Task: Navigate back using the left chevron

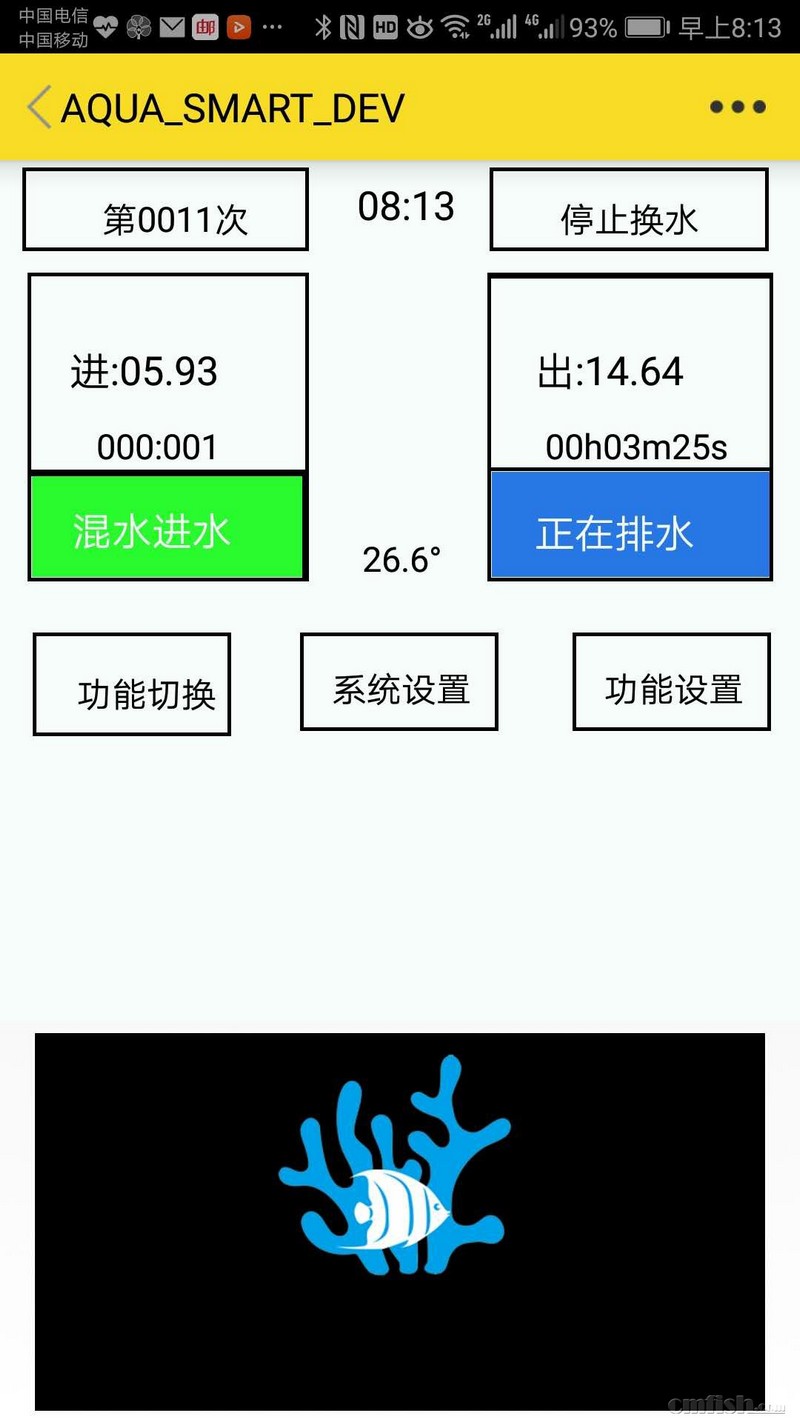Action: (x=38, y=107)
